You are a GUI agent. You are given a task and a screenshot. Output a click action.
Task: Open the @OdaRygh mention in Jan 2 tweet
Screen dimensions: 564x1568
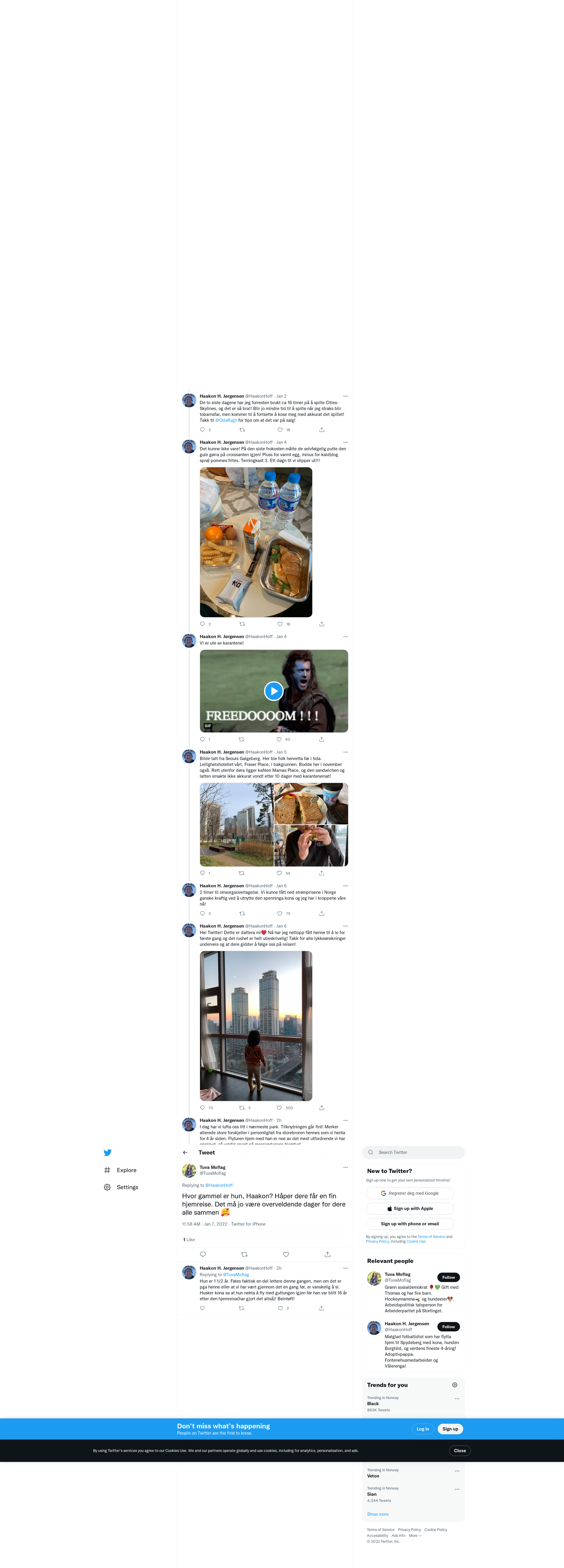point(226,420)
